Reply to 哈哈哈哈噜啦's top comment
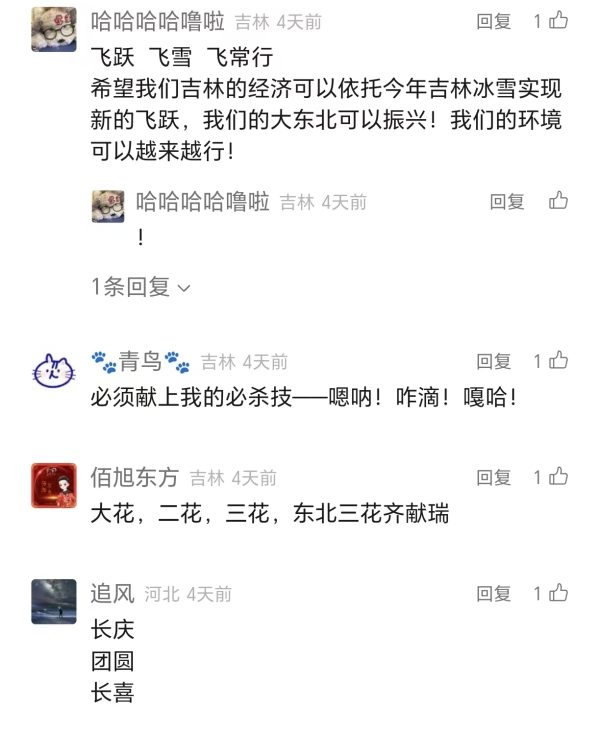The height and width of the screenshot is (735, 600). coord(493,21)
